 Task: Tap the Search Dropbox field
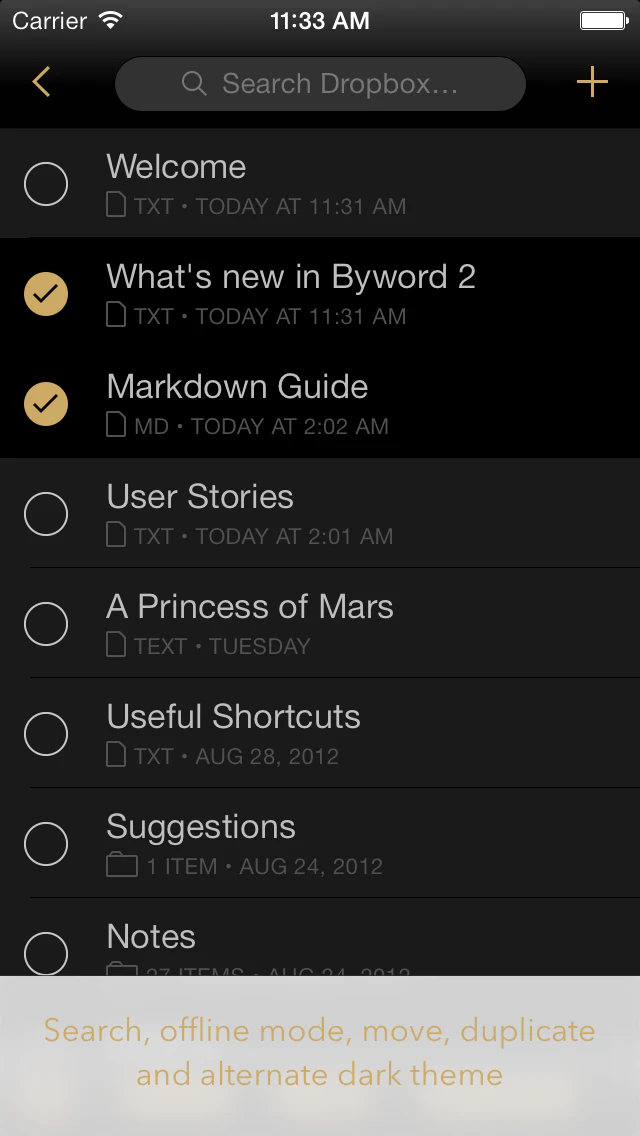pos(320,84)
